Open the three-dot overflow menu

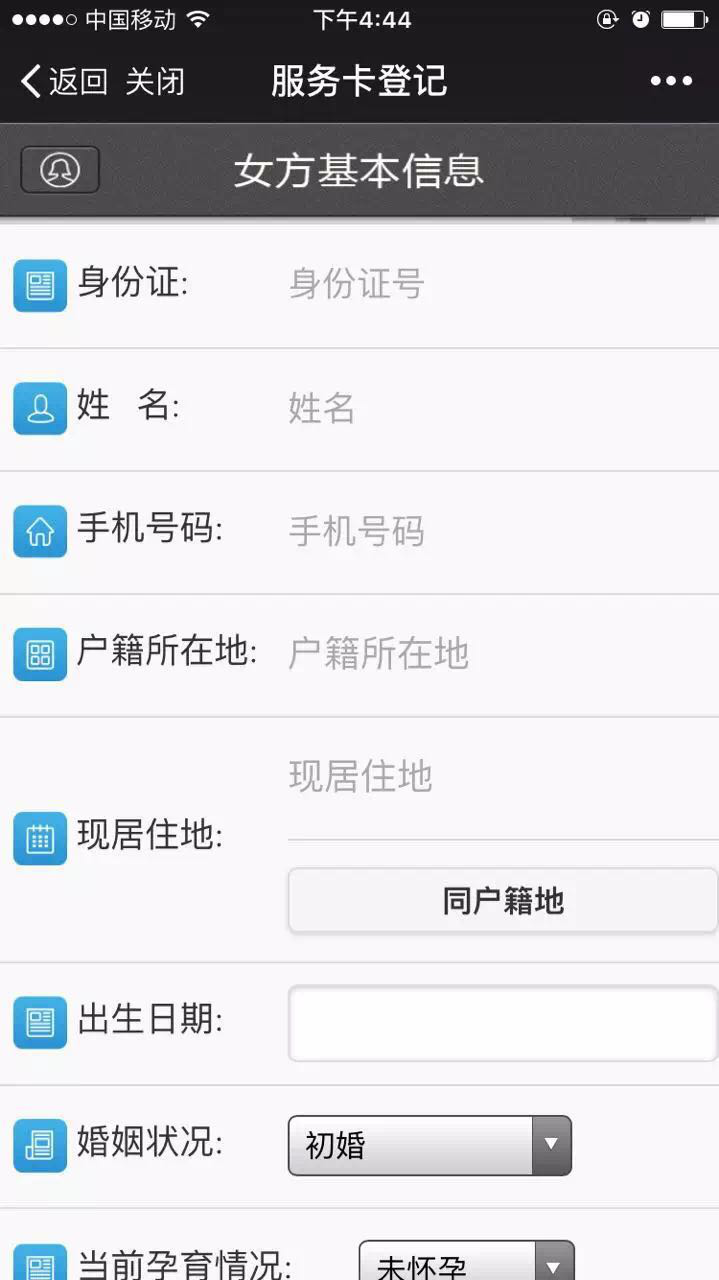pyautogui.click(x=671, y=81)
